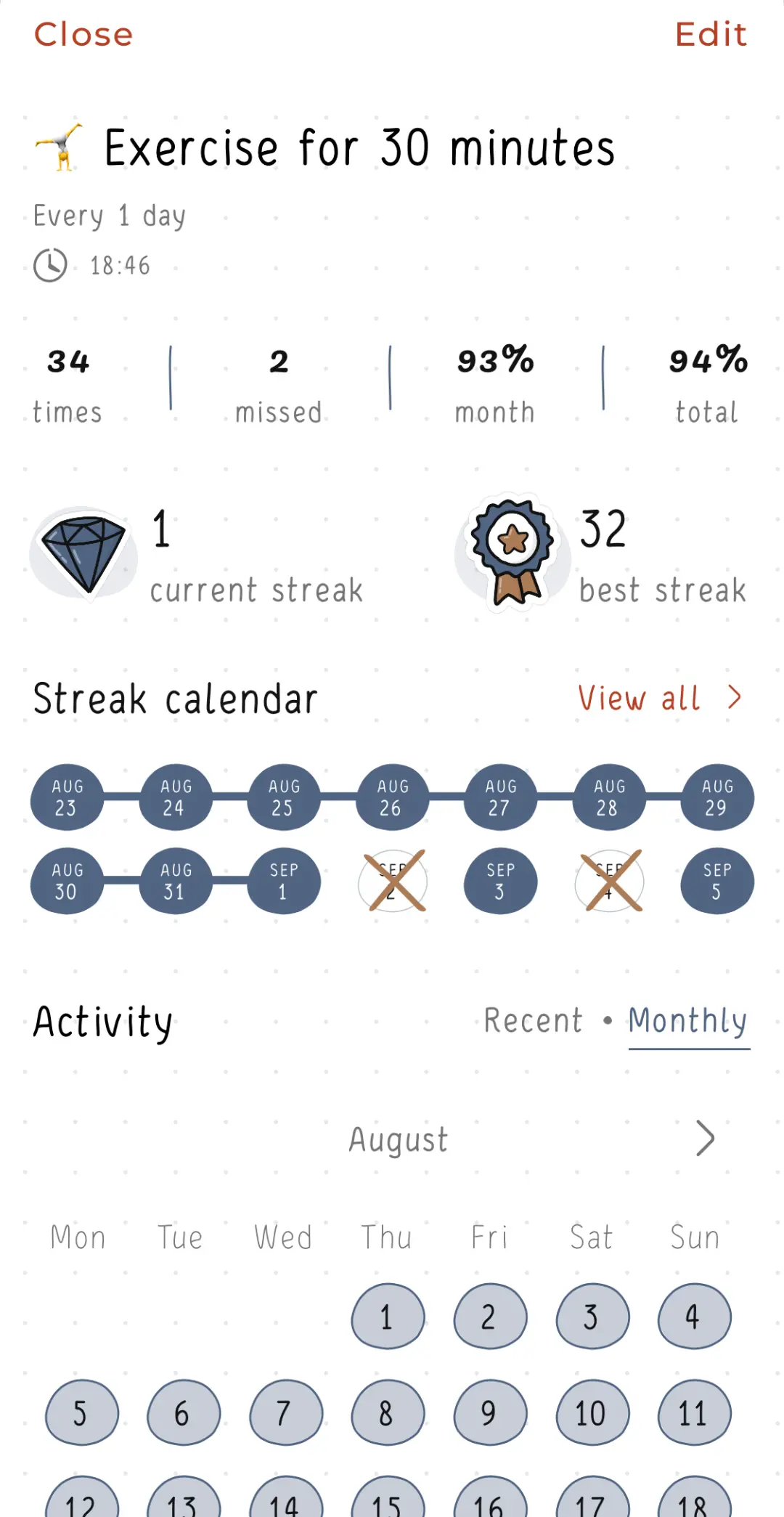The width and height of the screenshot is (784, 1517).
Task: Select the Aug 23 streak circle
Action: pyautogui.click(x=66, y=797)
